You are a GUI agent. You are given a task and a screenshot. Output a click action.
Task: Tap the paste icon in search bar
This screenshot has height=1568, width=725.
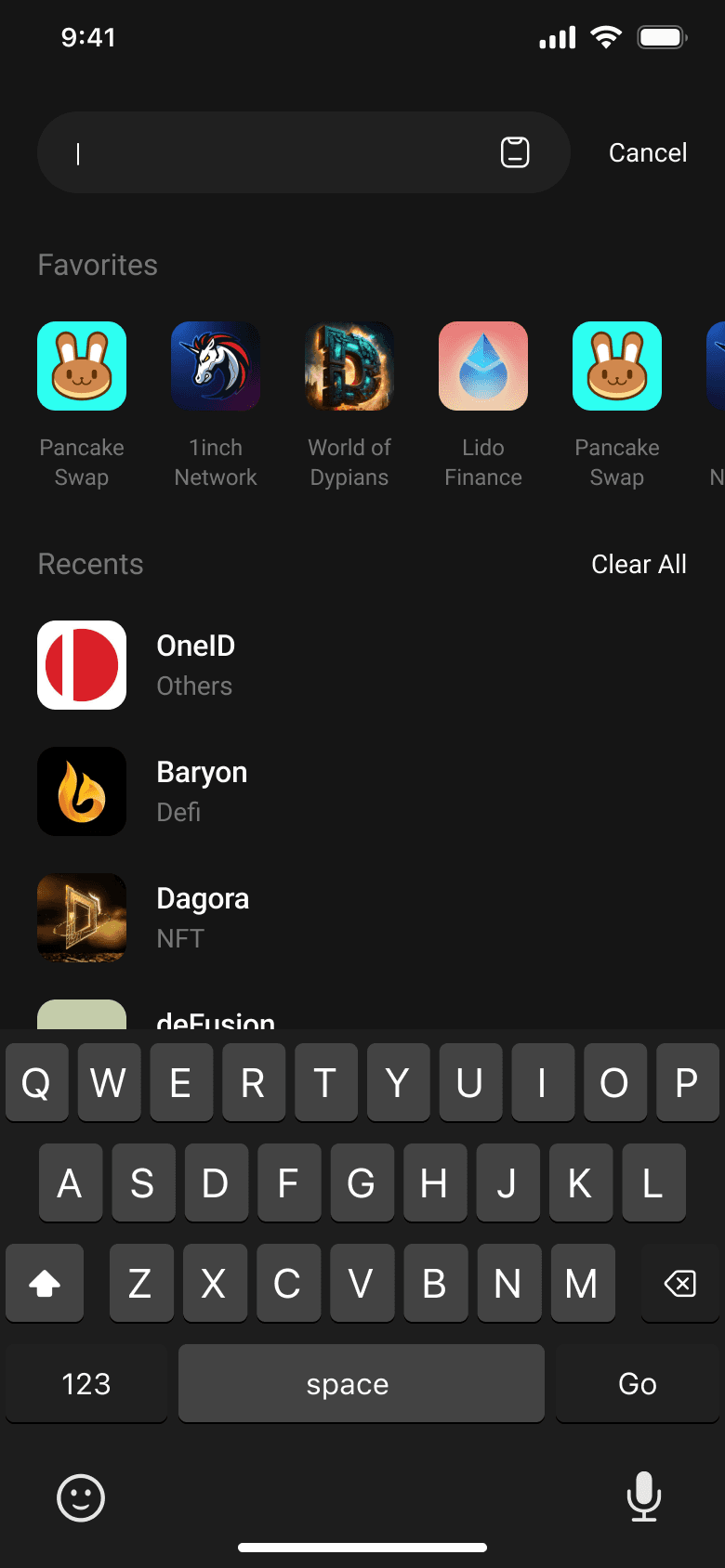517,151
